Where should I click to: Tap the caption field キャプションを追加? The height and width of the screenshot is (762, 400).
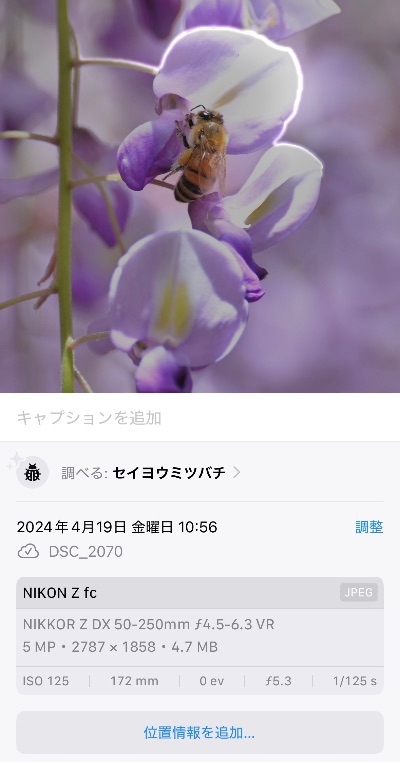[200, 417]
